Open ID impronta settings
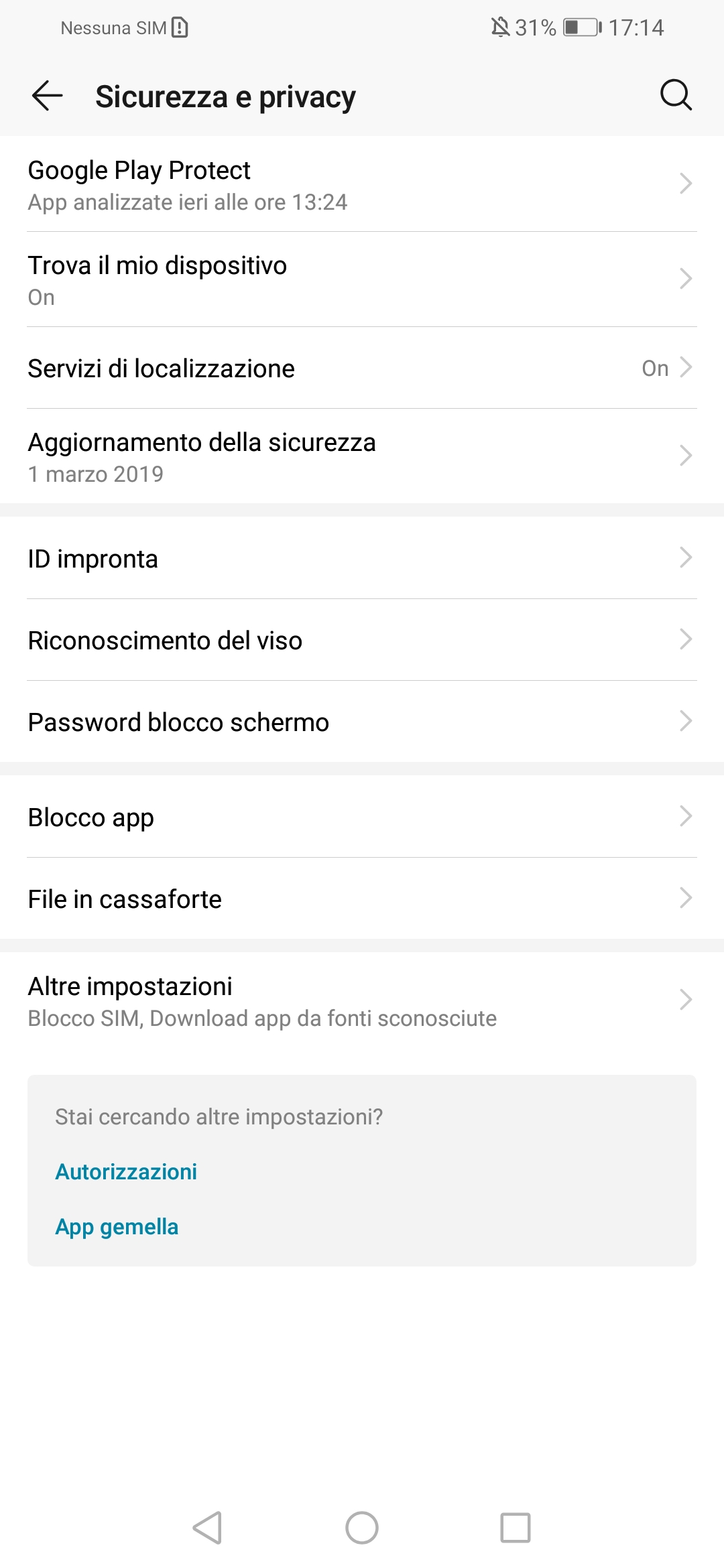Screen dimensions: 724x1568 (362, 558)
